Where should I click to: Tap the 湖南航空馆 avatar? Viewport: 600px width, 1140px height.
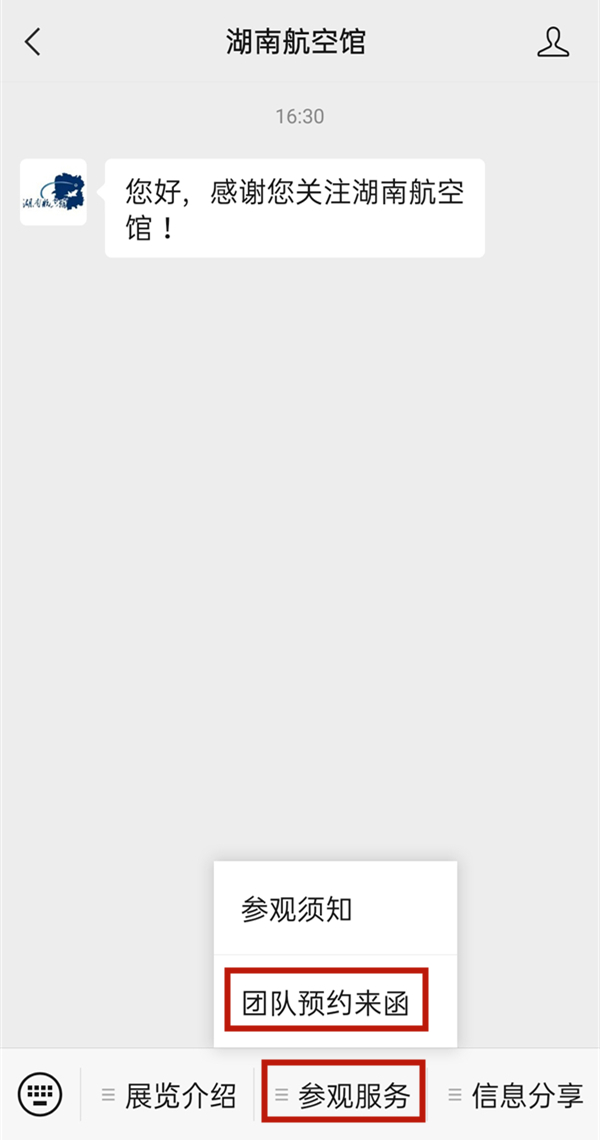(x=53, y=192)
